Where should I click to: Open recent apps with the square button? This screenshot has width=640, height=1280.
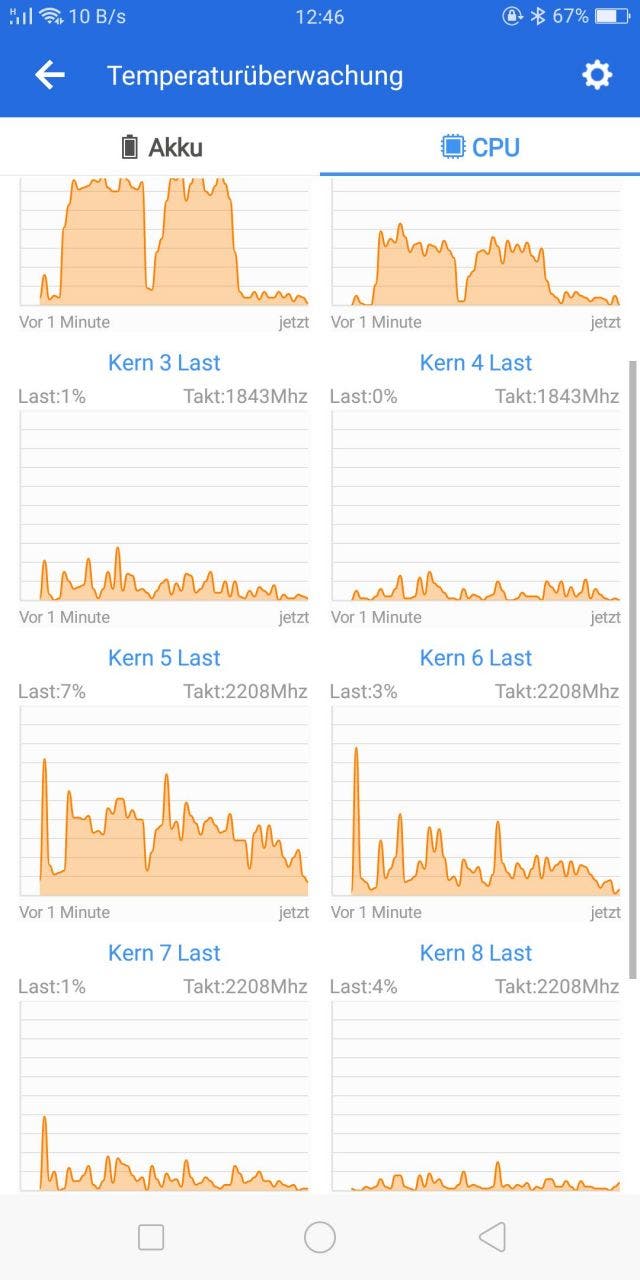pyautogui.click(x=151, y=1237)
